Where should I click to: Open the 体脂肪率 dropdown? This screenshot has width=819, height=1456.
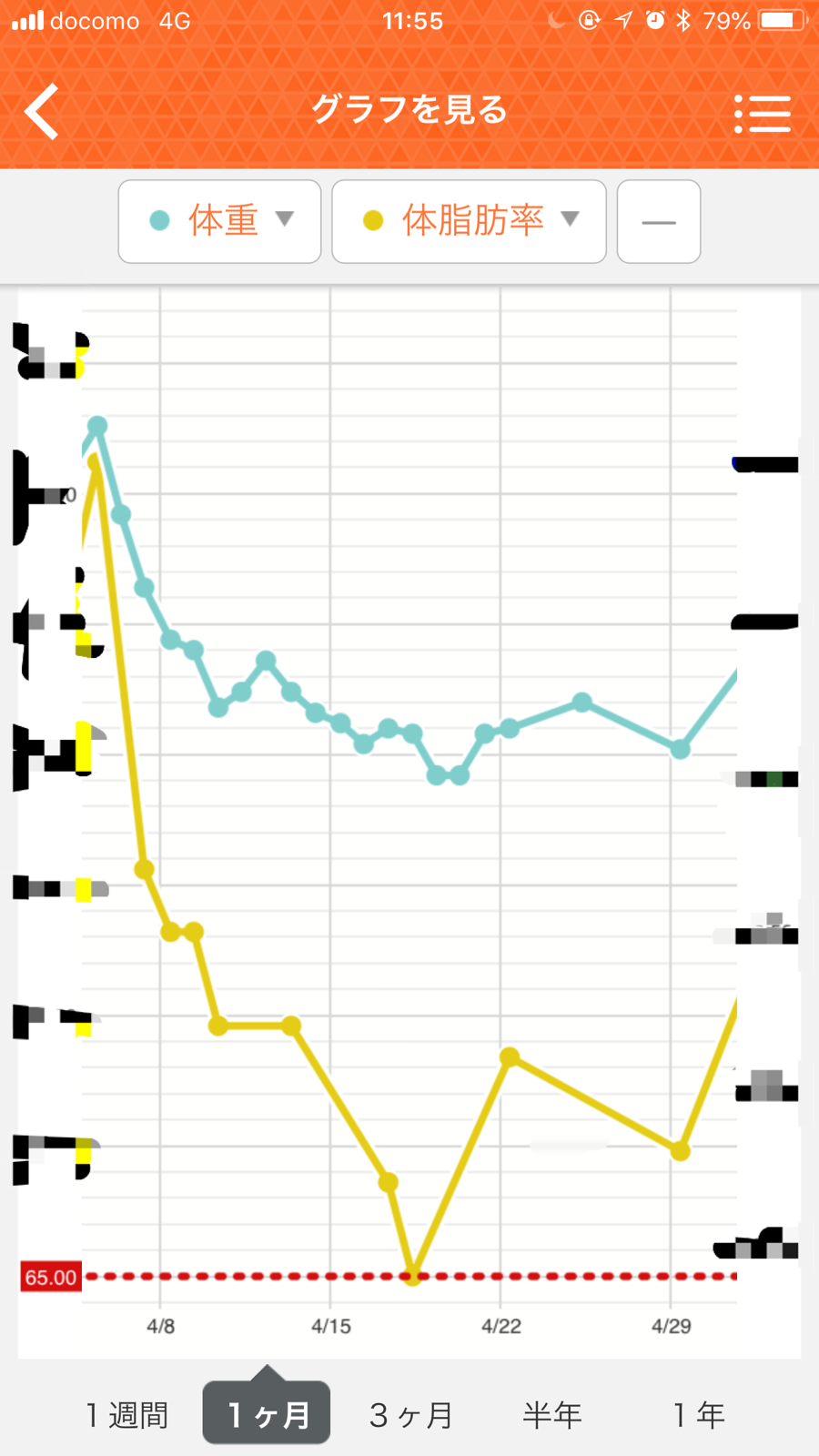(469, 221)
